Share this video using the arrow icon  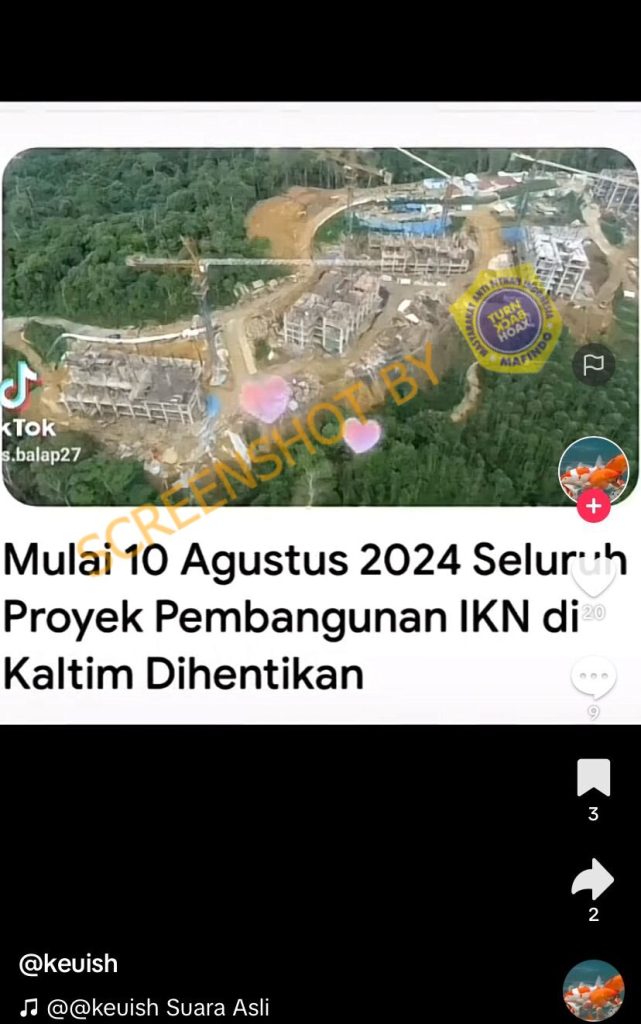pos(593,880)
